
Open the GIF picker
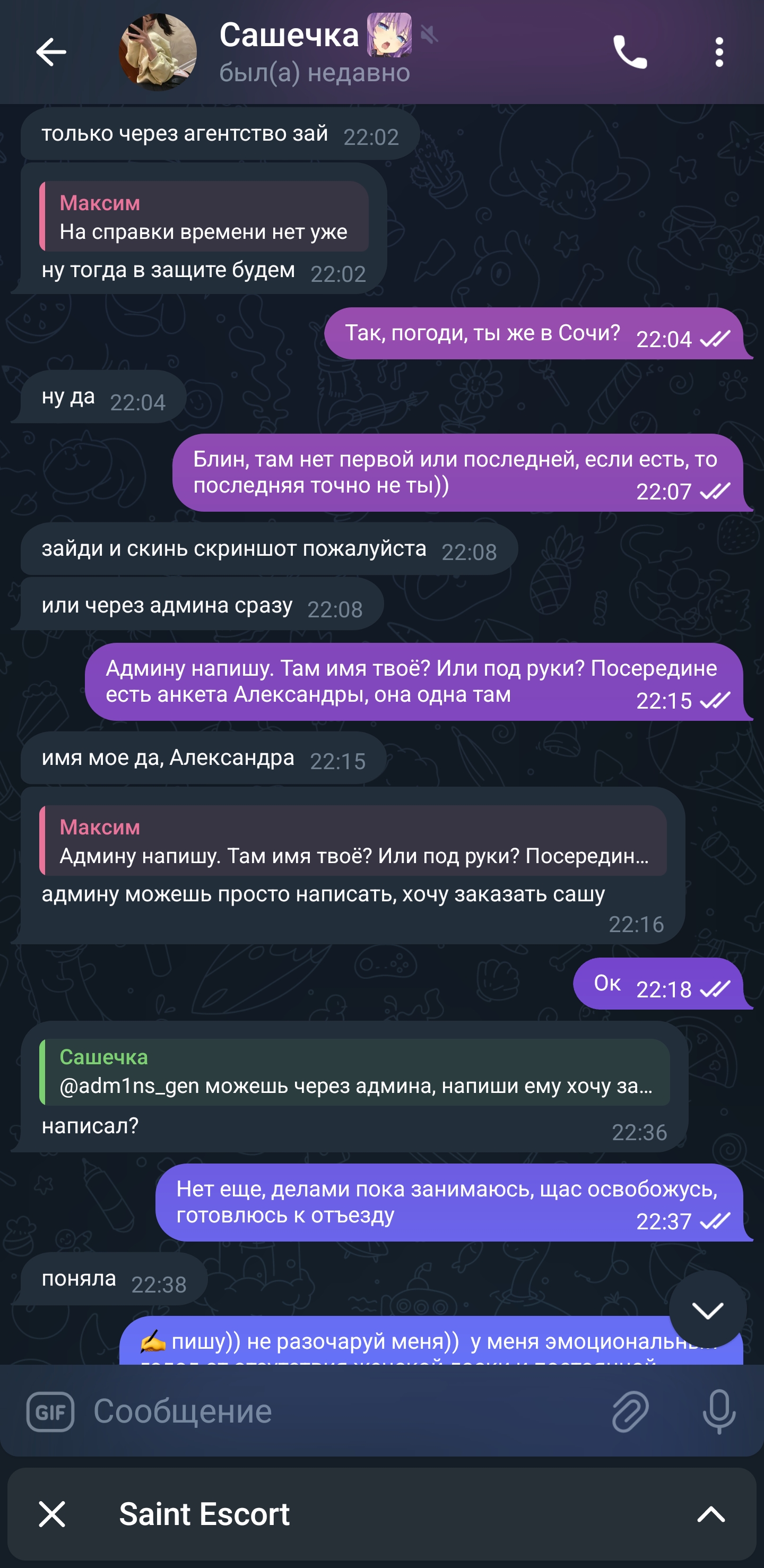coord(50,1411)
